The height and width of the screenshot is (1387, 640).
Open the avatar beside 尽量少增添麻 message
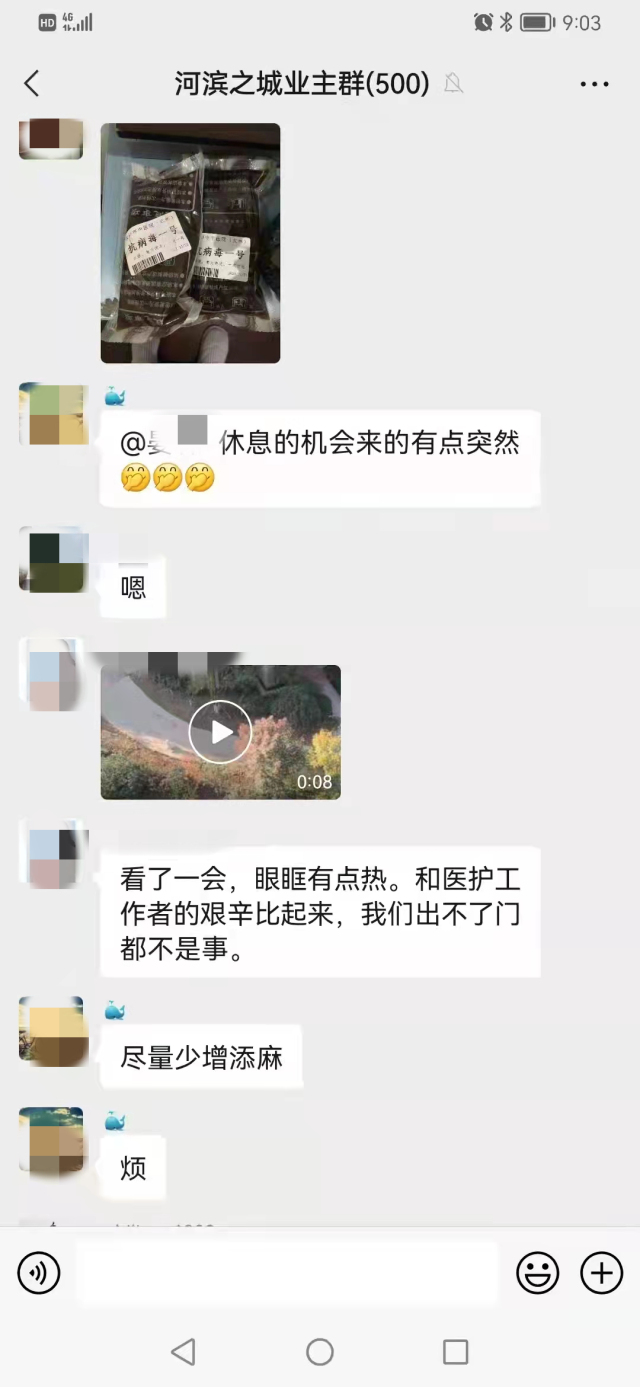(x=52, y=1030)
